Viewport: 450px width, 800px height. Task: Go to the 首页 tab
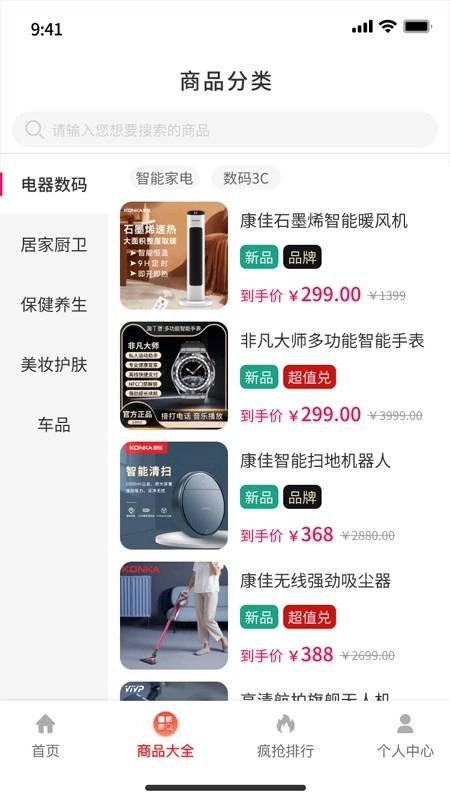tap(45, 735)
